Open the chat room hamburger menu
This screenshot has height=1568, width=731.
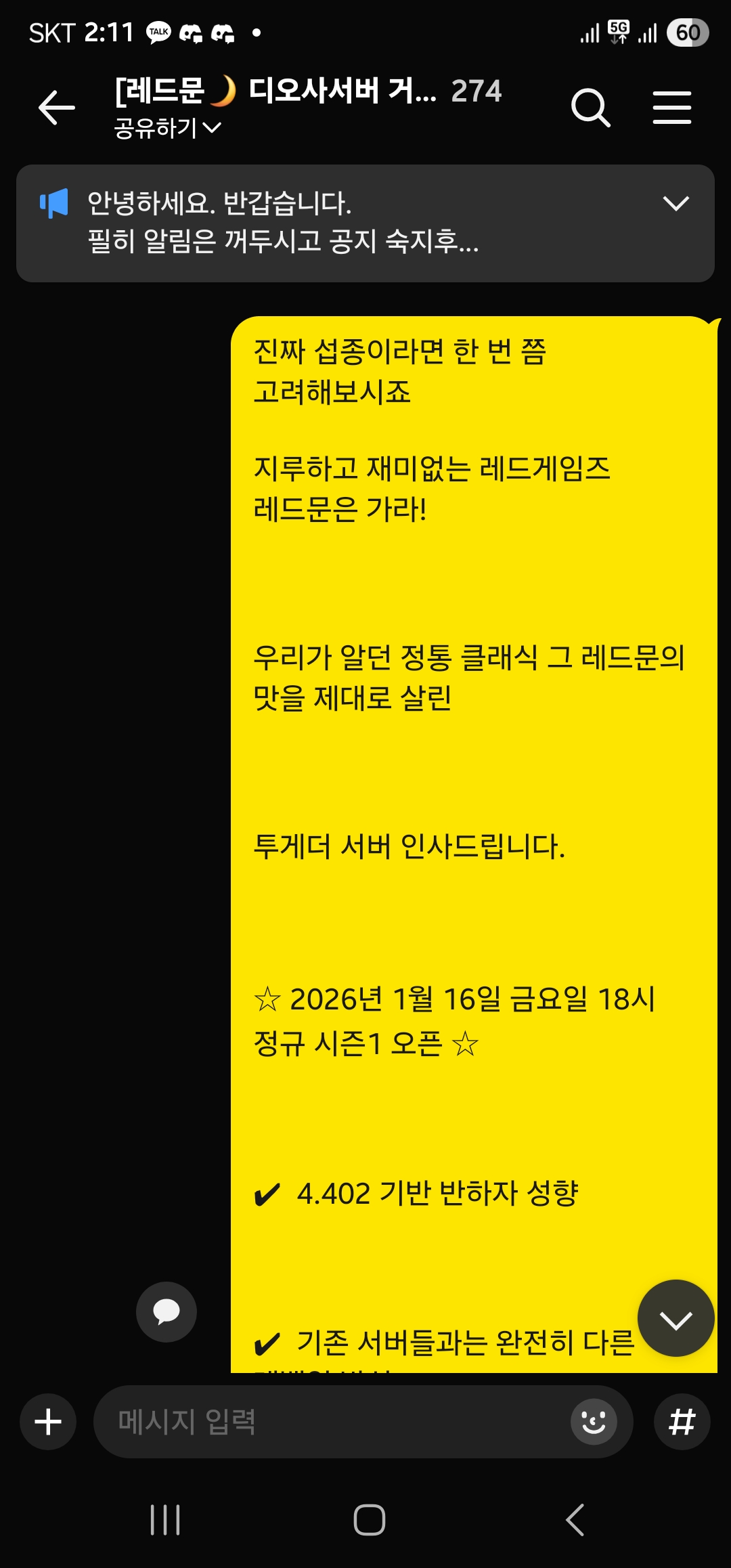[671, 108]
